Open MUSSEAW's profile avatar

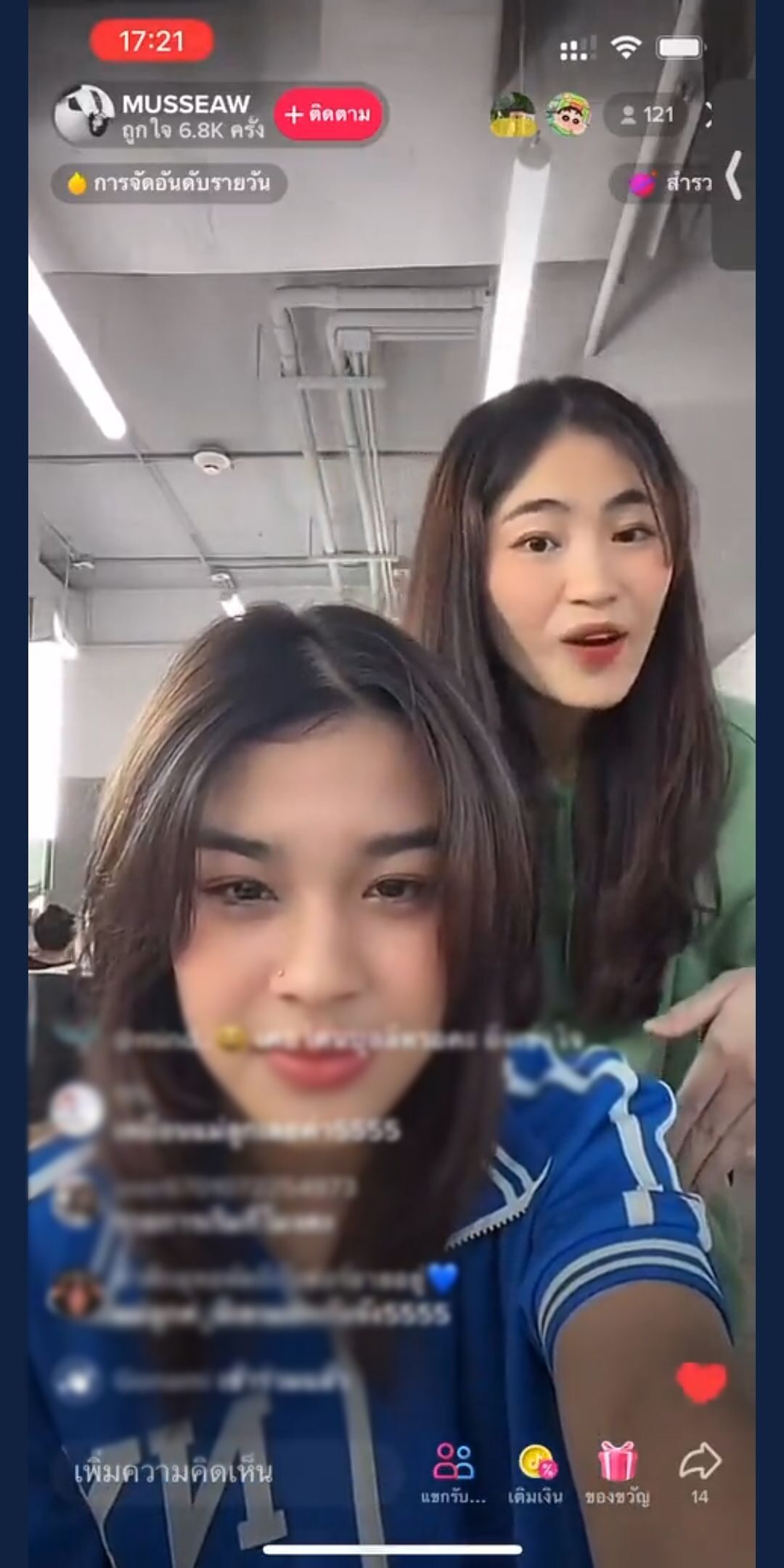pyautogui.click(x=85, y=115)
